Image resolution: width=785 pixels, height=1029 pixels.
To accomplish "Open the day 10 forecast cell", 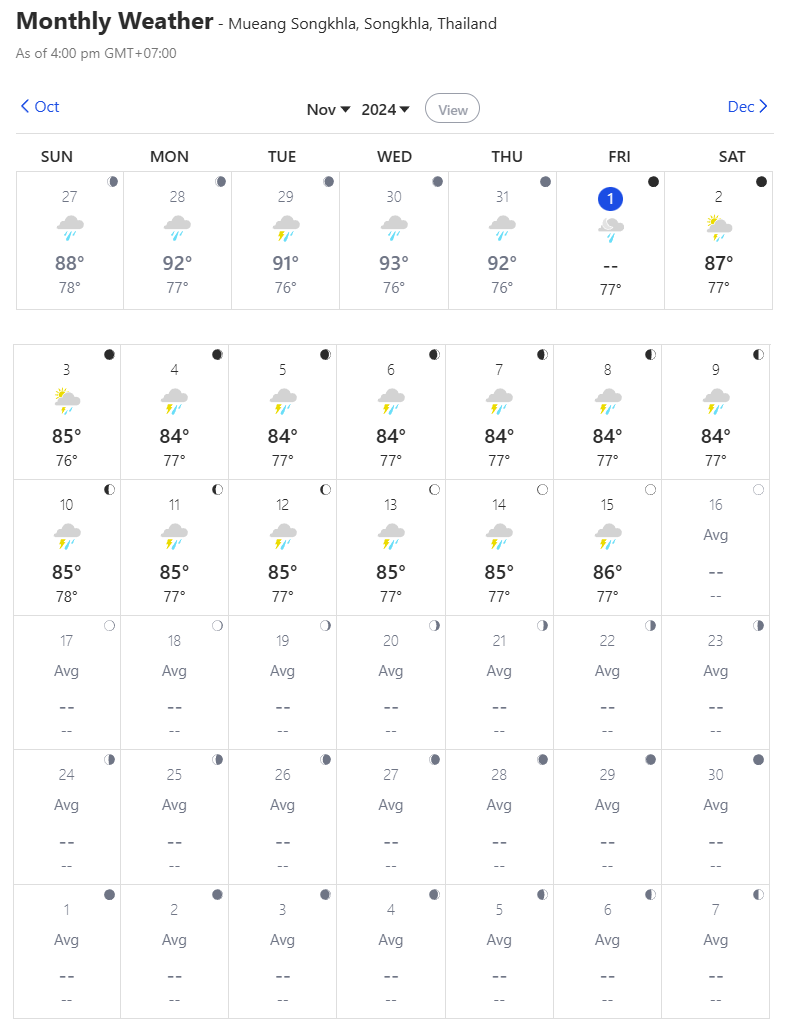I will (x=67, y=547).
